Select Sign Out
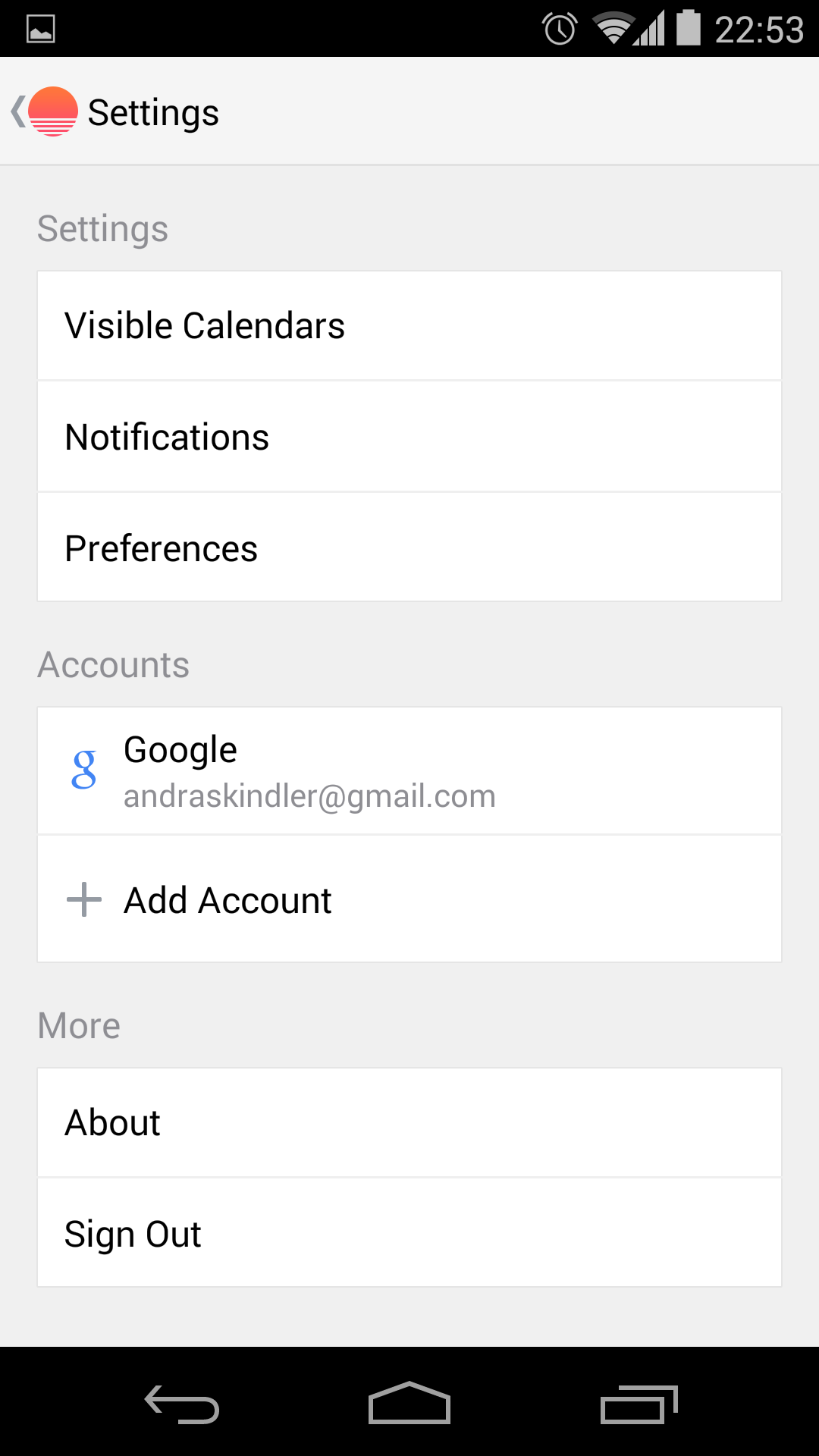819x1456 pixels. [x=409, y=1233]
